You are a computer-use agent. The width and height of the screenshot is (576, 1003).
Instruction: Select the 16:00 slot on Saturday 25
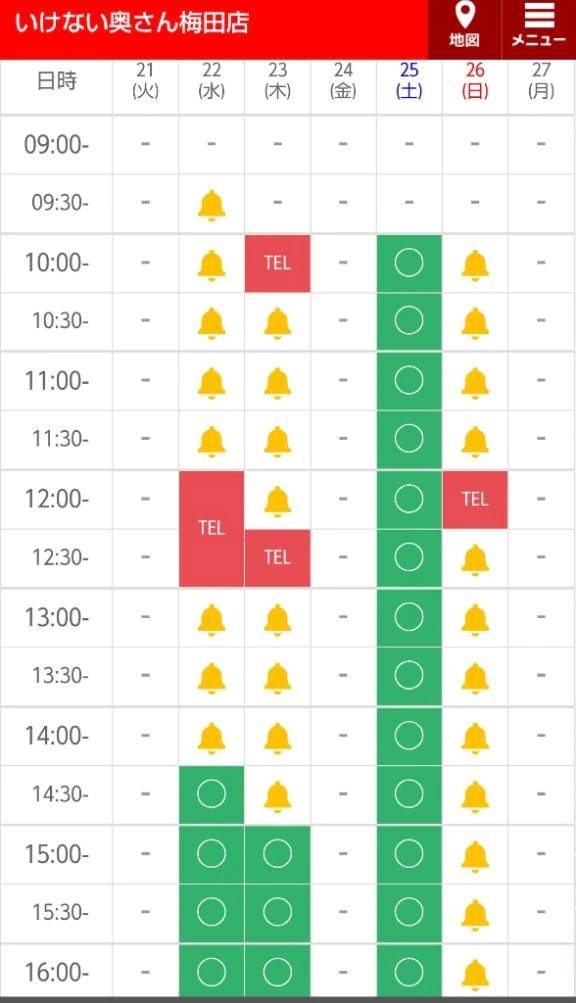(409, 972)
